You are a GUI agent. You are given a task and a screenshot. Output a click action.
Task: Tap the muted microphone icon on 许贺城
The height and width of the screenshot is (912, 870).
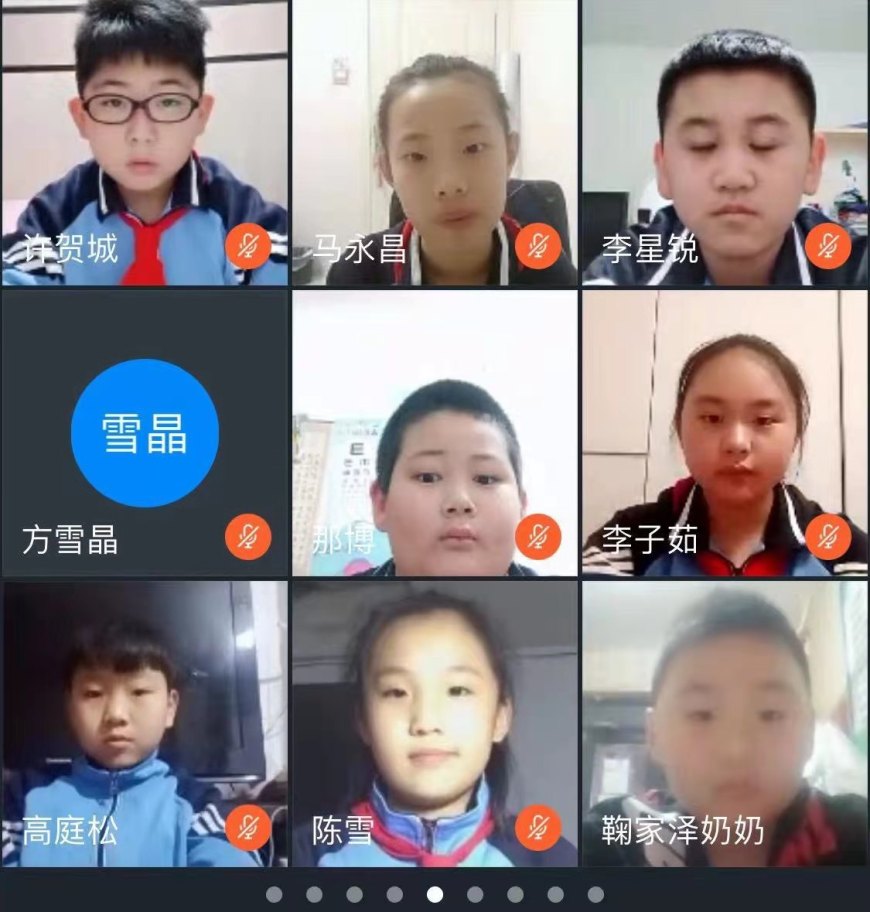click(248, 246)
